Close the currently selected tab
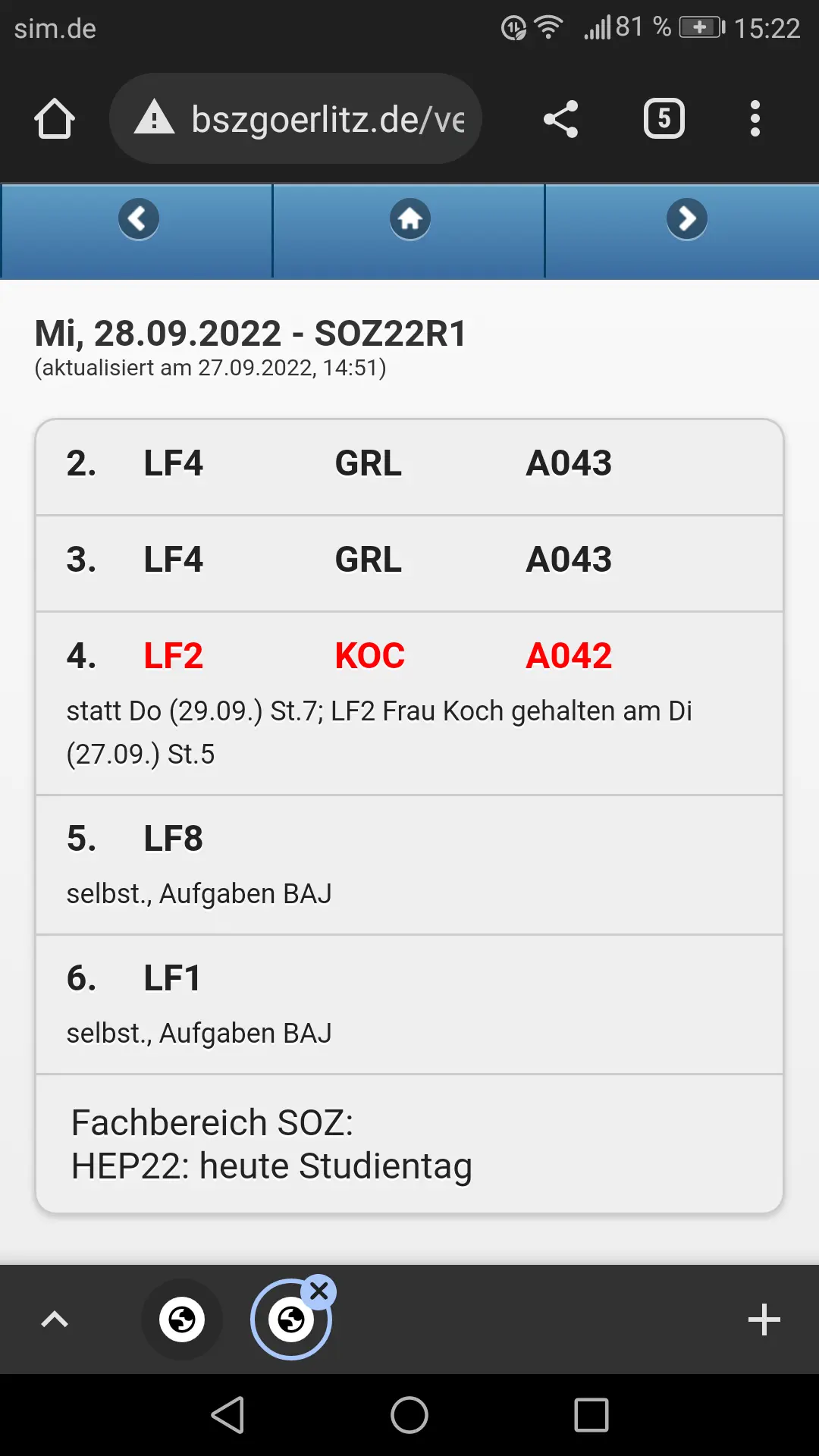Viewport: 819px width, 1456px height. [x=319, y=1291]
